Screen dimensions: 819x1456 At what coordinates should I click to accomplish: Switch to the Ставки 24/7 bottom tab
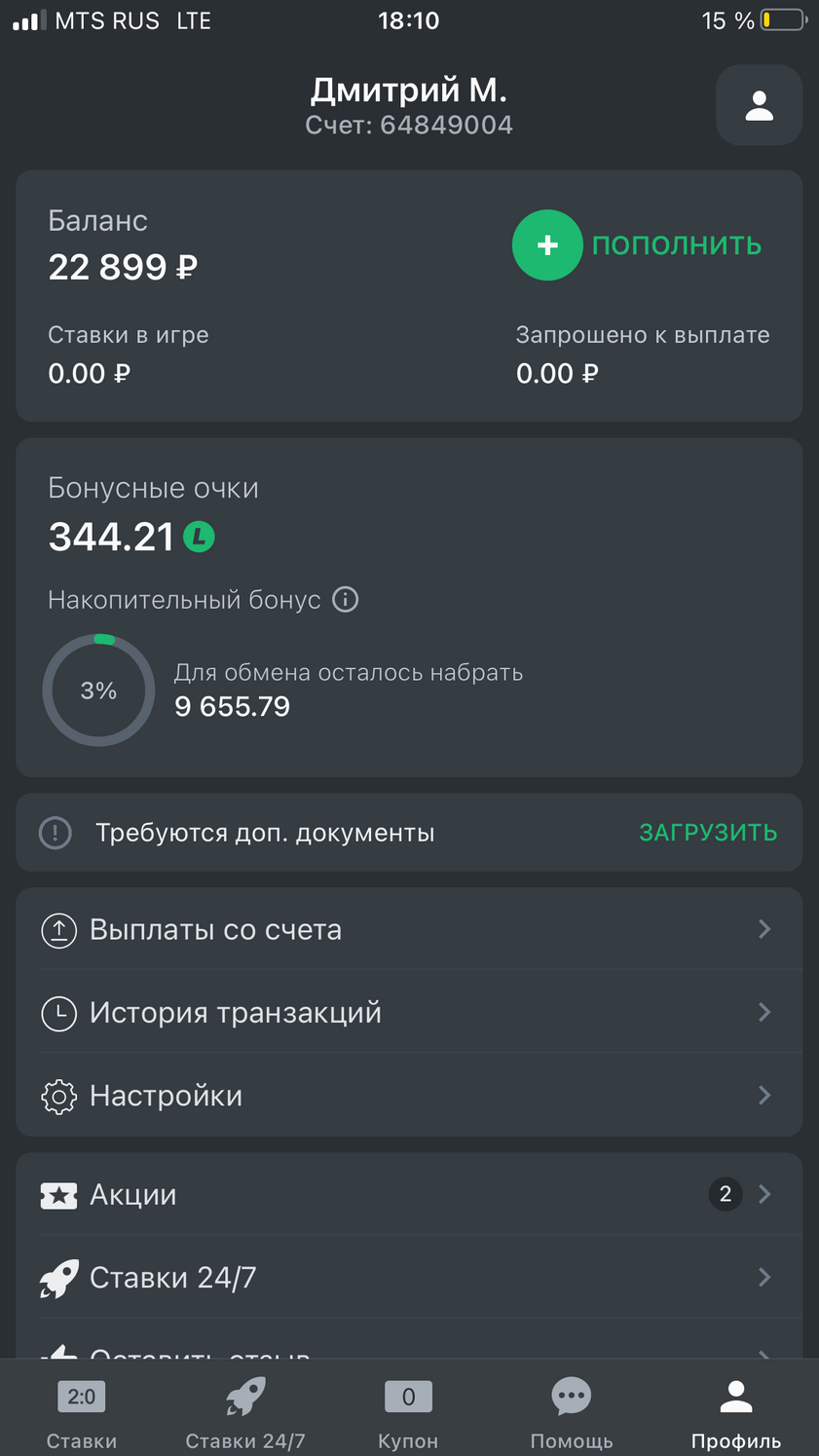coord(245,1413)
